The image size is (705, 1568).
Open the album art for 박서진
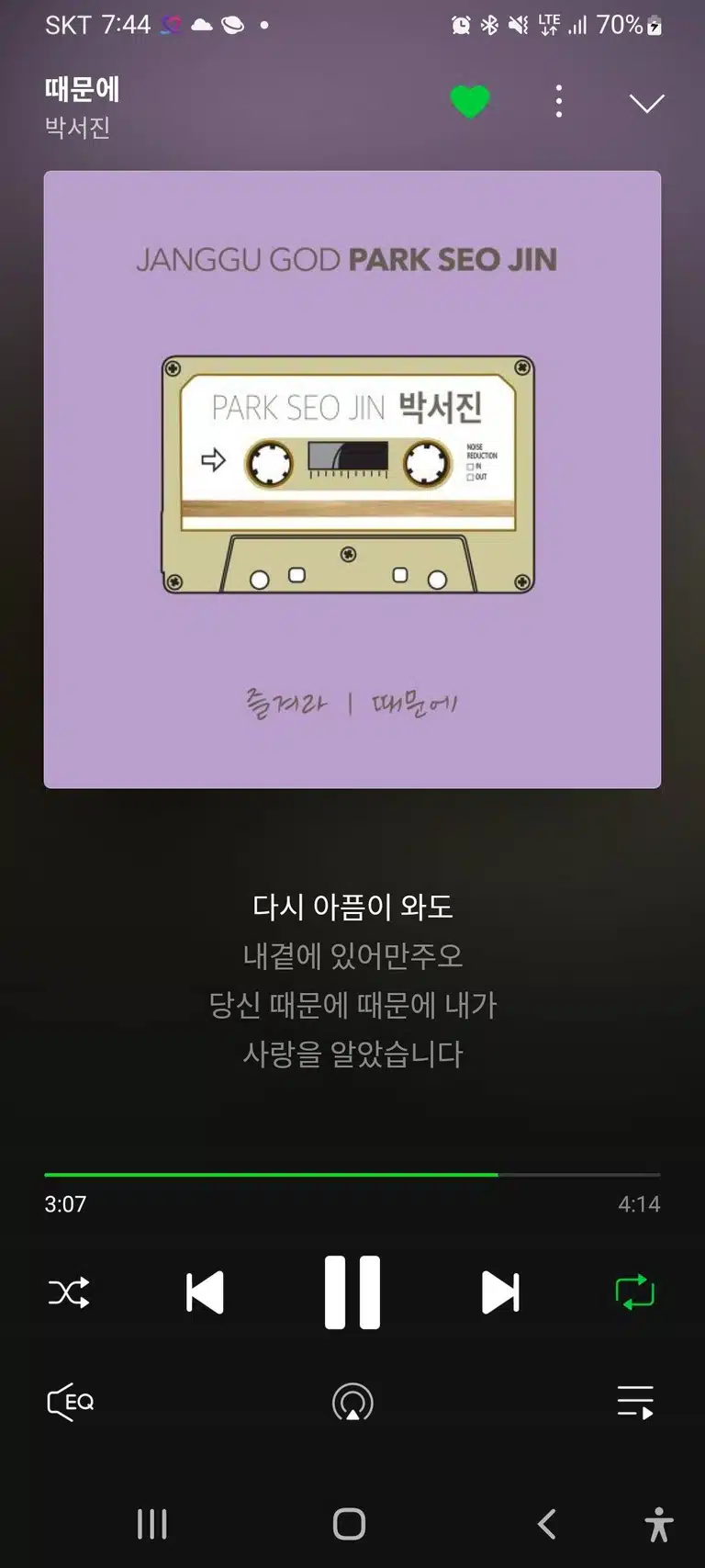pos(352,479)
